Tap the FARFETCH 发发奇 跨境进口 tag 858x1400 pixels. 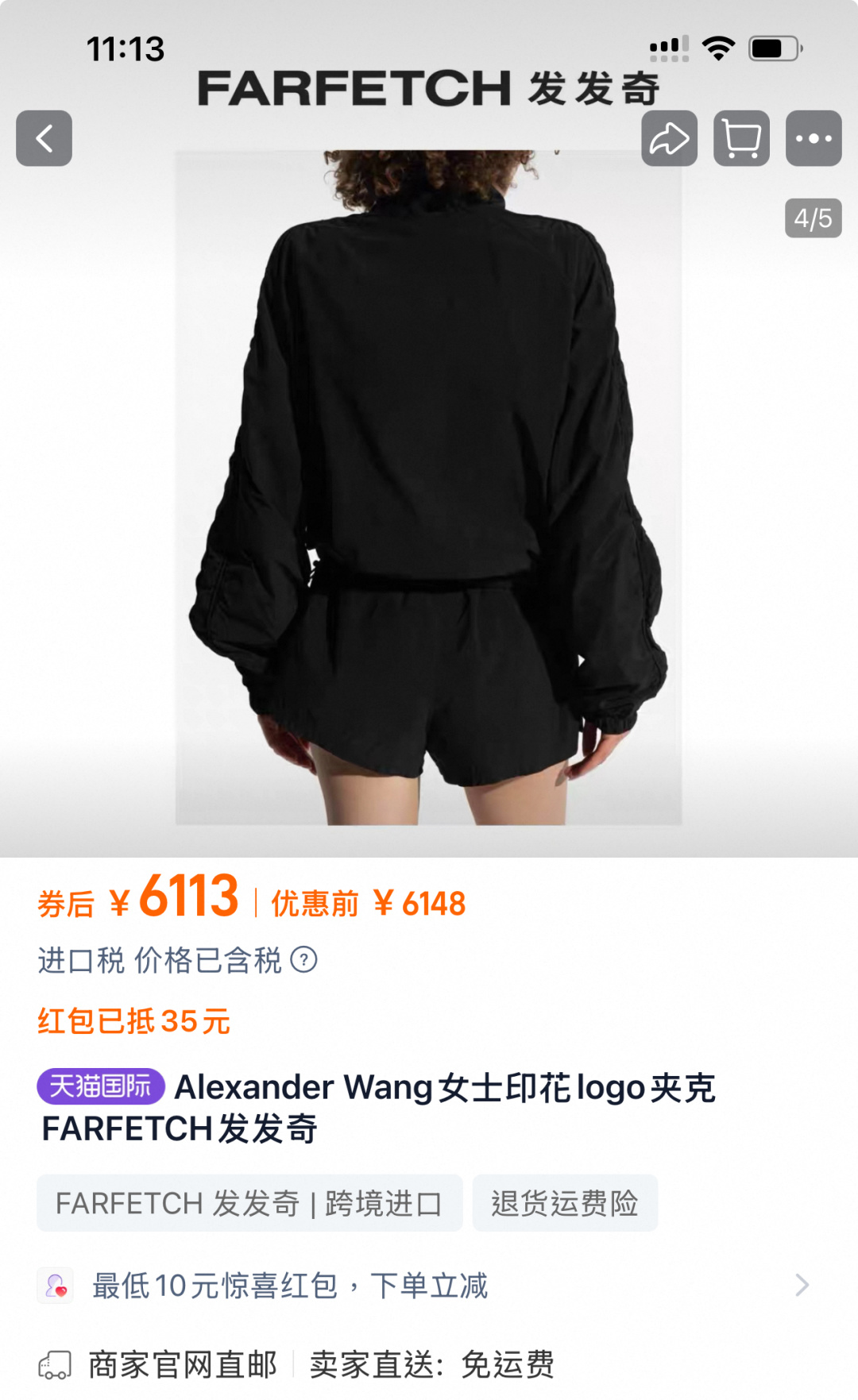(249, 1203)
